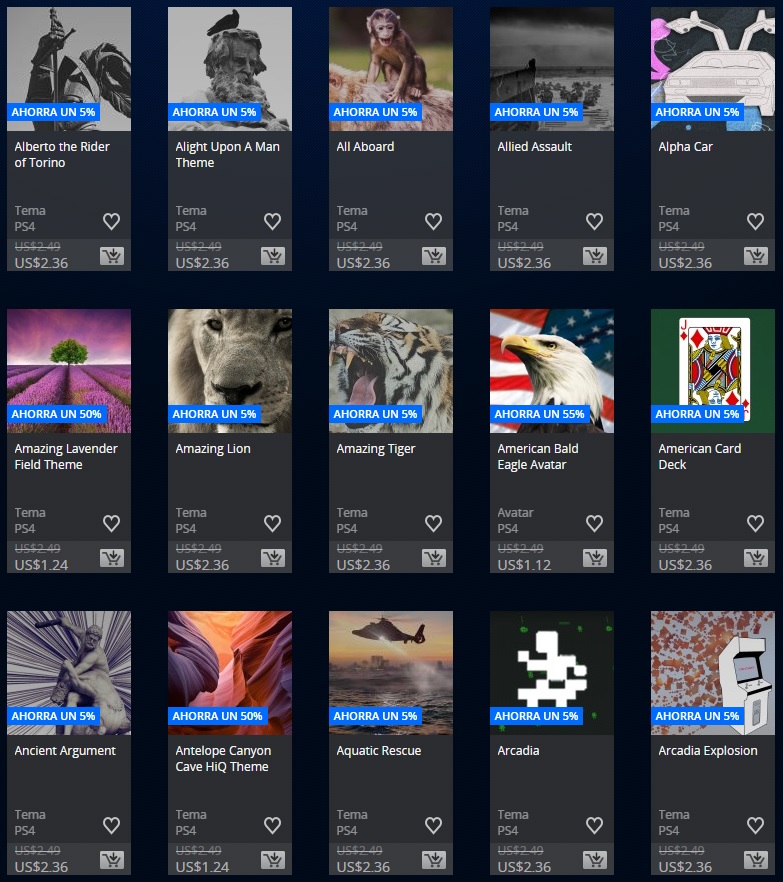The height and width of the screenshot is (882, 783).
Task: Open the American Bald Eagle Avatar item
Action: [551, 372]
